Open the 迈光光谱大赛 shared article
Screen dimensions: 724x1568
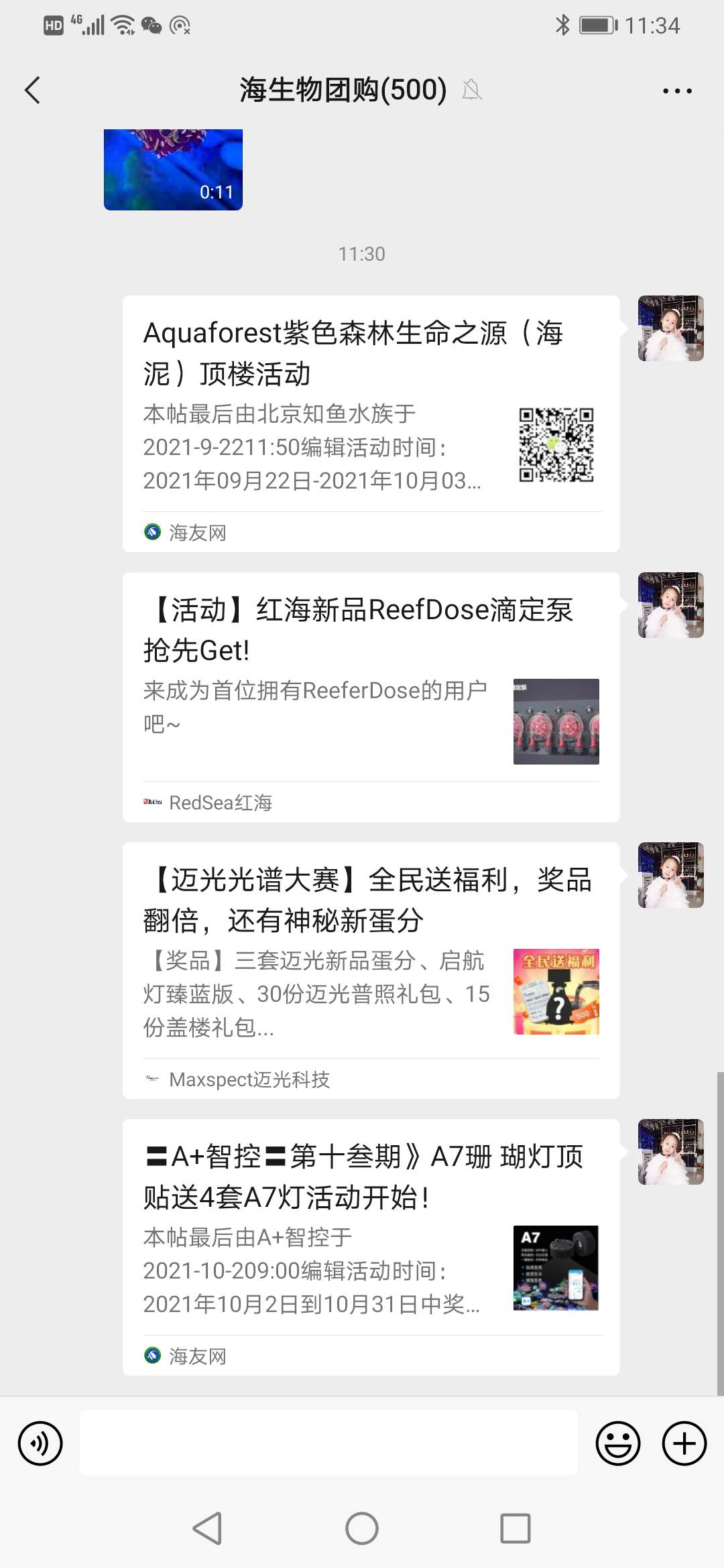coord(371,970)
